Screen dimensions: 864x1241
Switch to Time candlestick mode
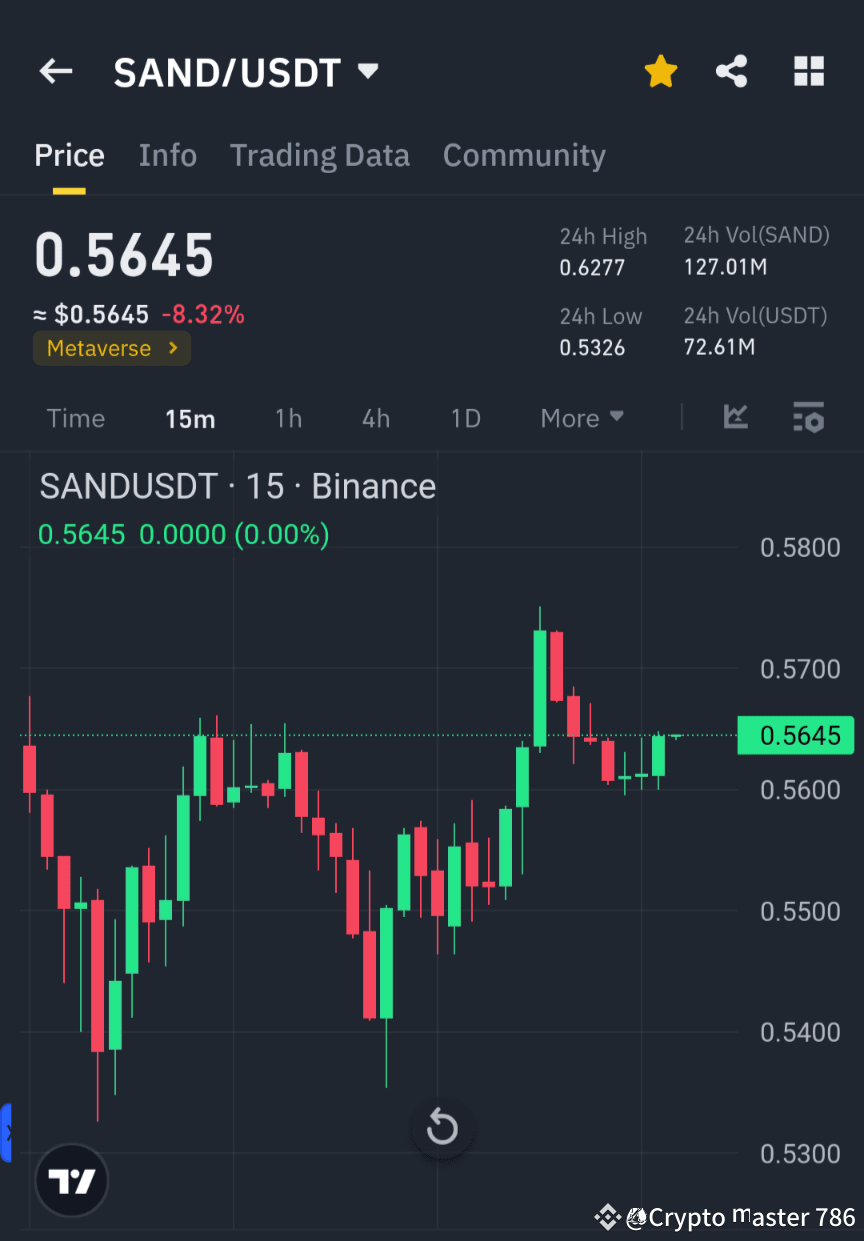point(76,418)
